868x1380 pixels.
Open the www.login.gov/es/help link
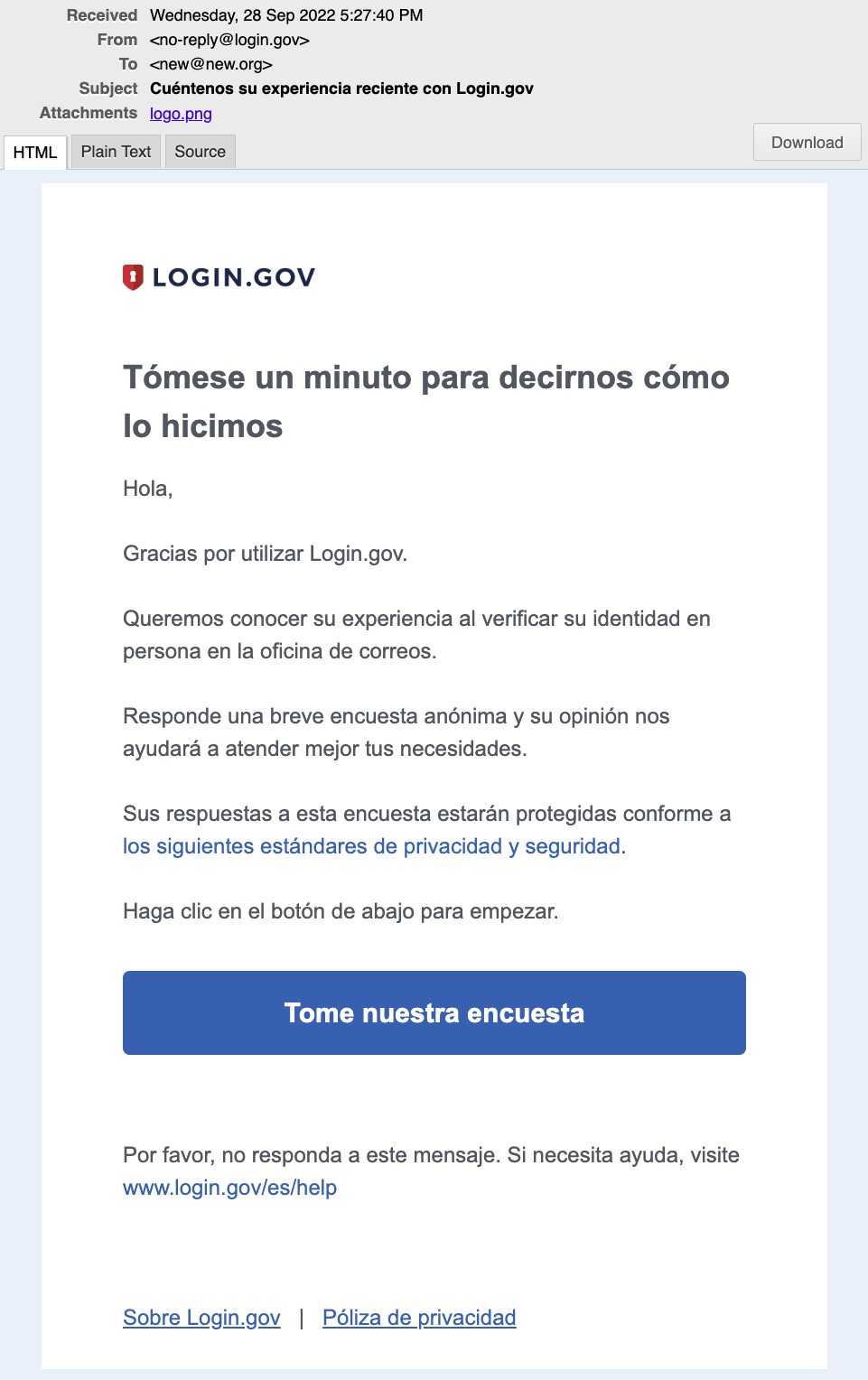(x=229, y=1188)
